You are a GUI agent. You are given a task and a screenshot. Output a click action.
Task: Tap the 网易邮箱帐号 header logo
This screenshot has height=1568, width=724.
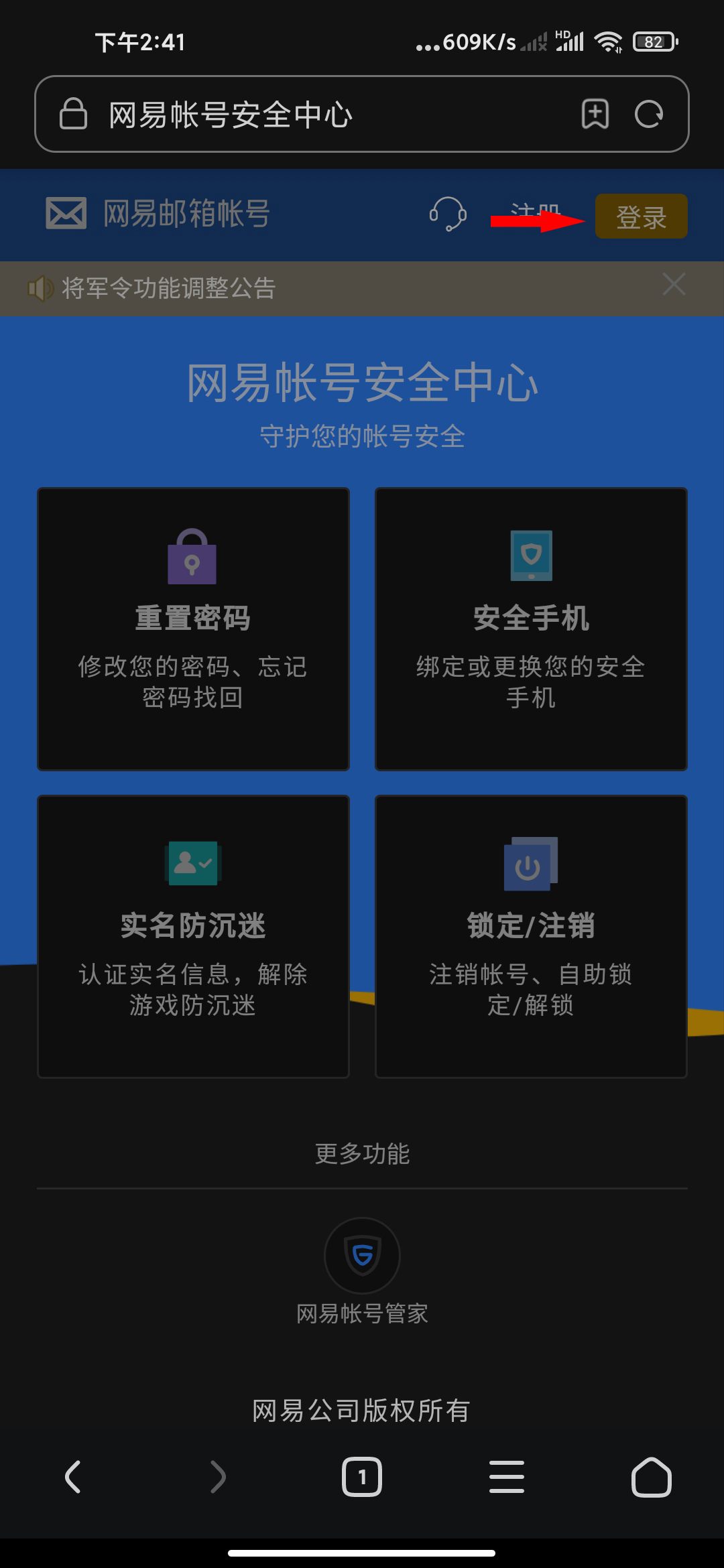[158, 214]
